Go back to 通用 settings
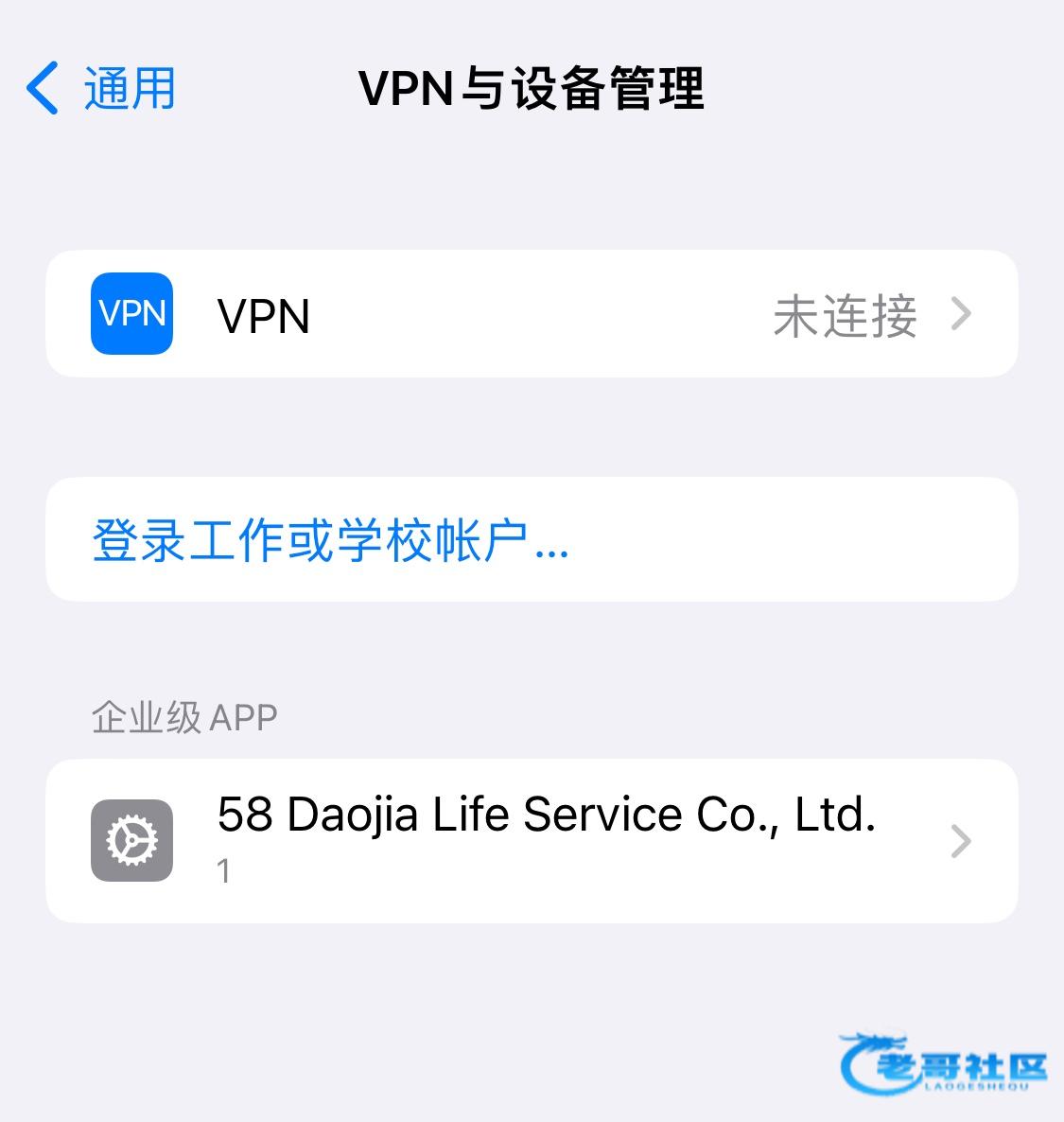The image size is (1064, 1122). point(101,89)
